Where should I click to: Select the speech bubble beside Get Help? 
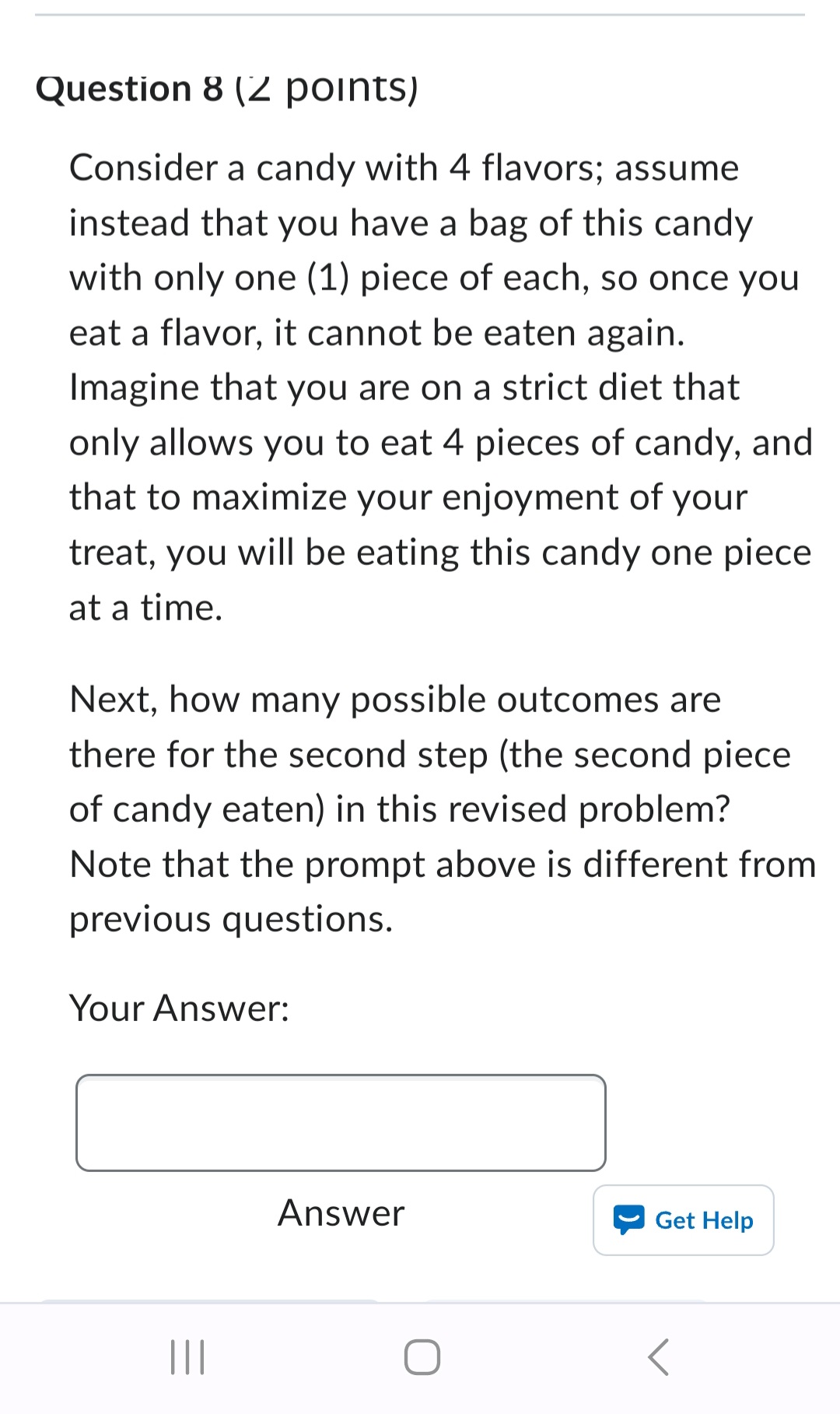point(630,1220)
